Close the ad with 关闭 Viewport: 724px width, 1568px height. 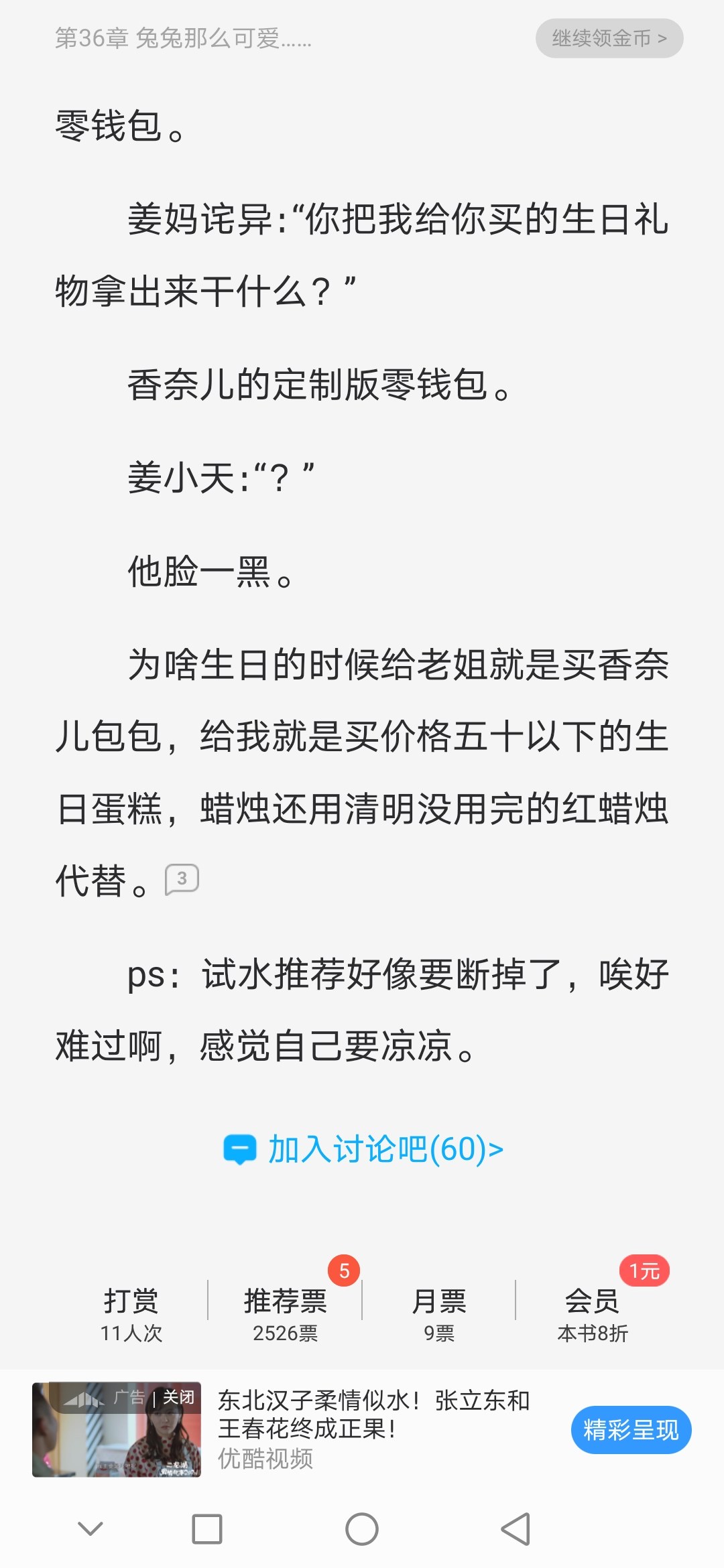[x=179, y=1397]
